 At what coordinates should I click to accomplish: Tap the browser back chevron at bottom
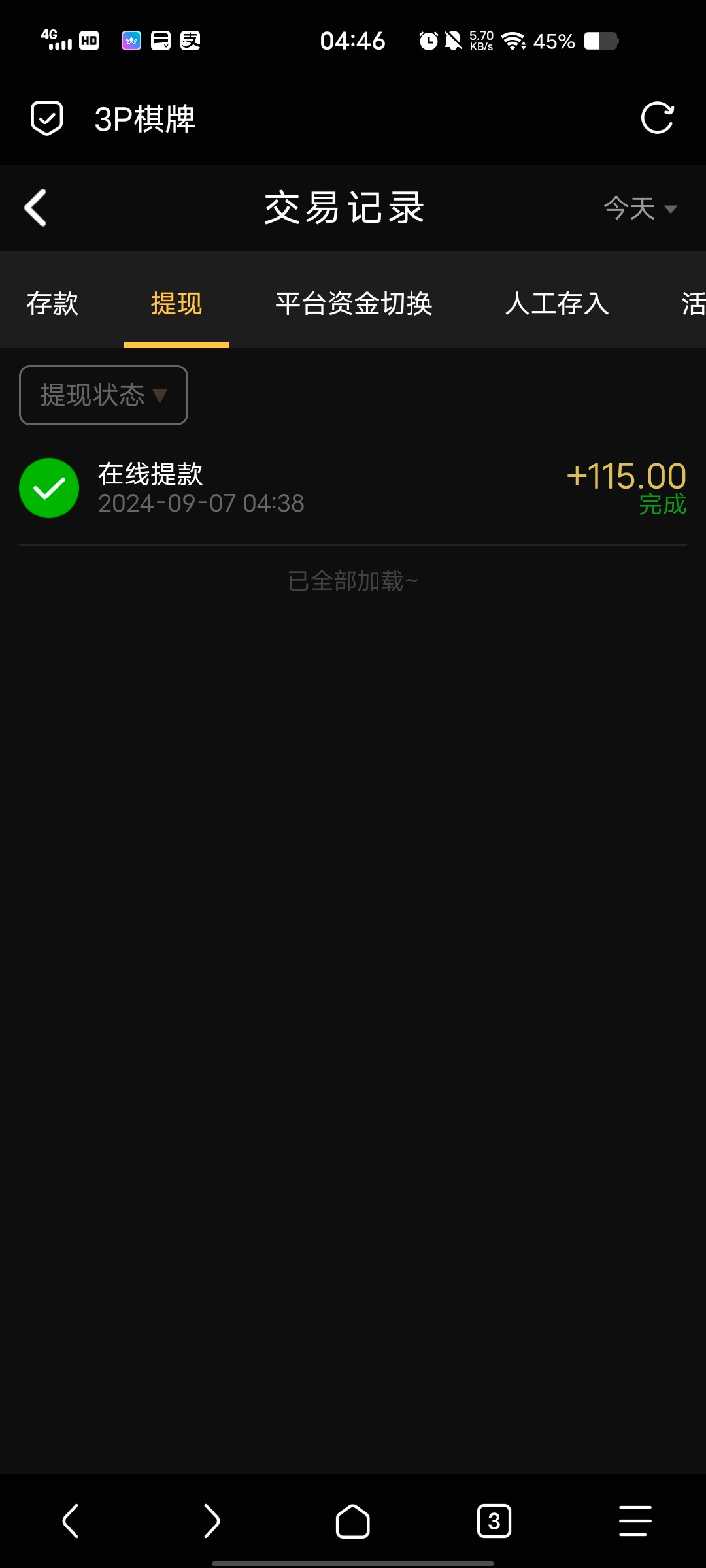pyautogui.click(x=72, y=1520)
